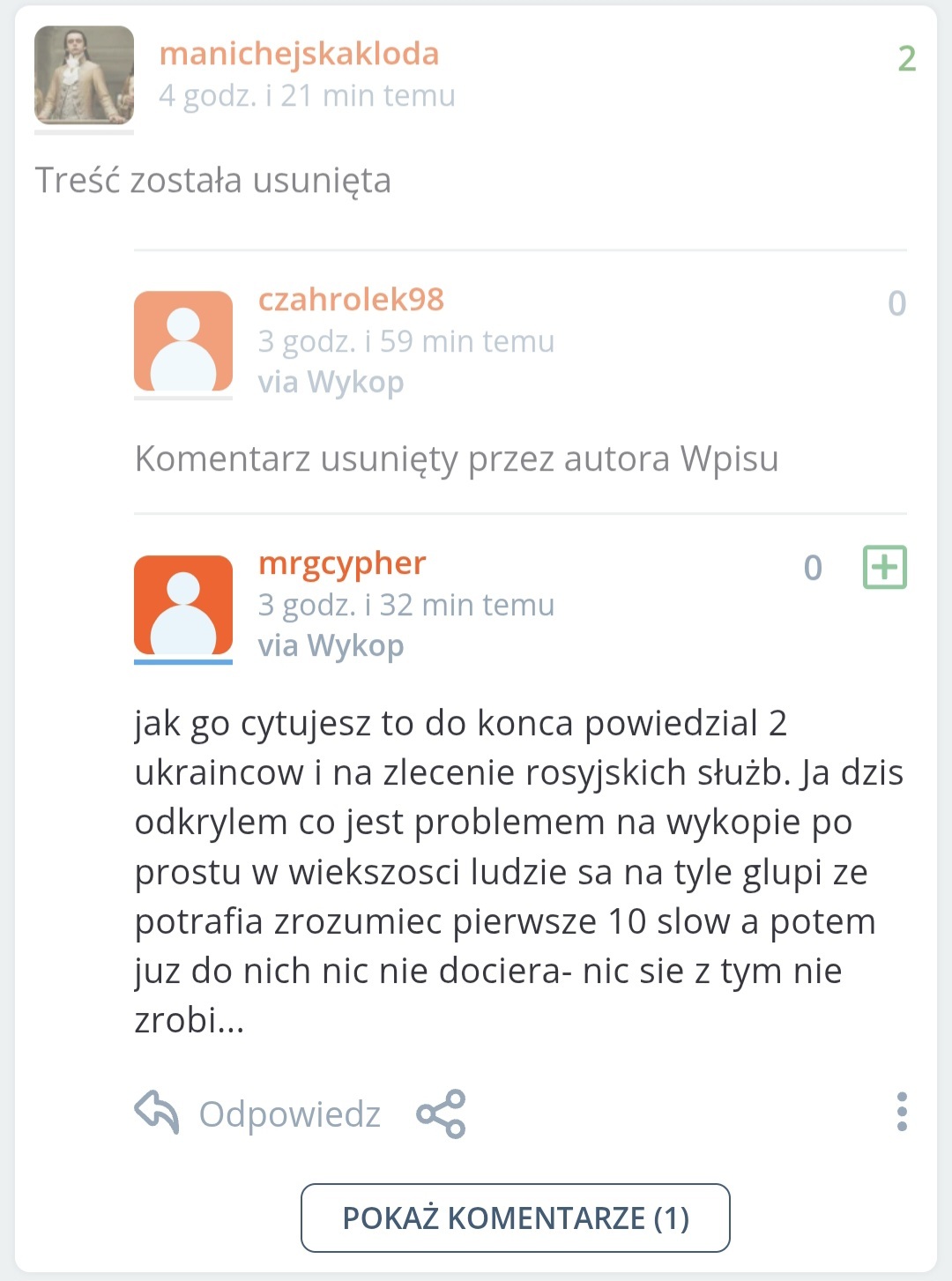Open mrgcypher's profile via username
952x1281 pixels.
point(342,563)
